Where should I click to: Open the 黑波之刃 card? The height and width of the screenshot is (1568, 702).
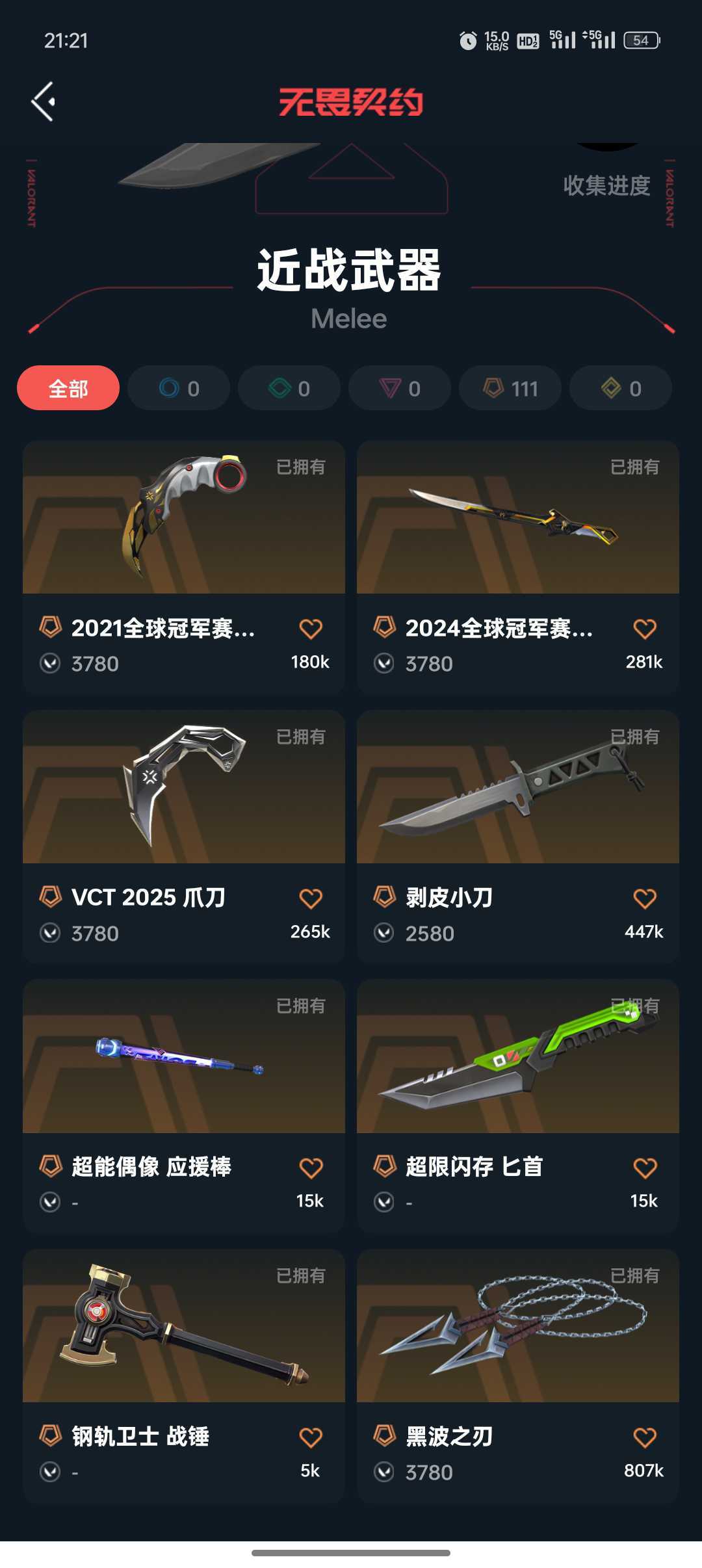point(518,1376)
